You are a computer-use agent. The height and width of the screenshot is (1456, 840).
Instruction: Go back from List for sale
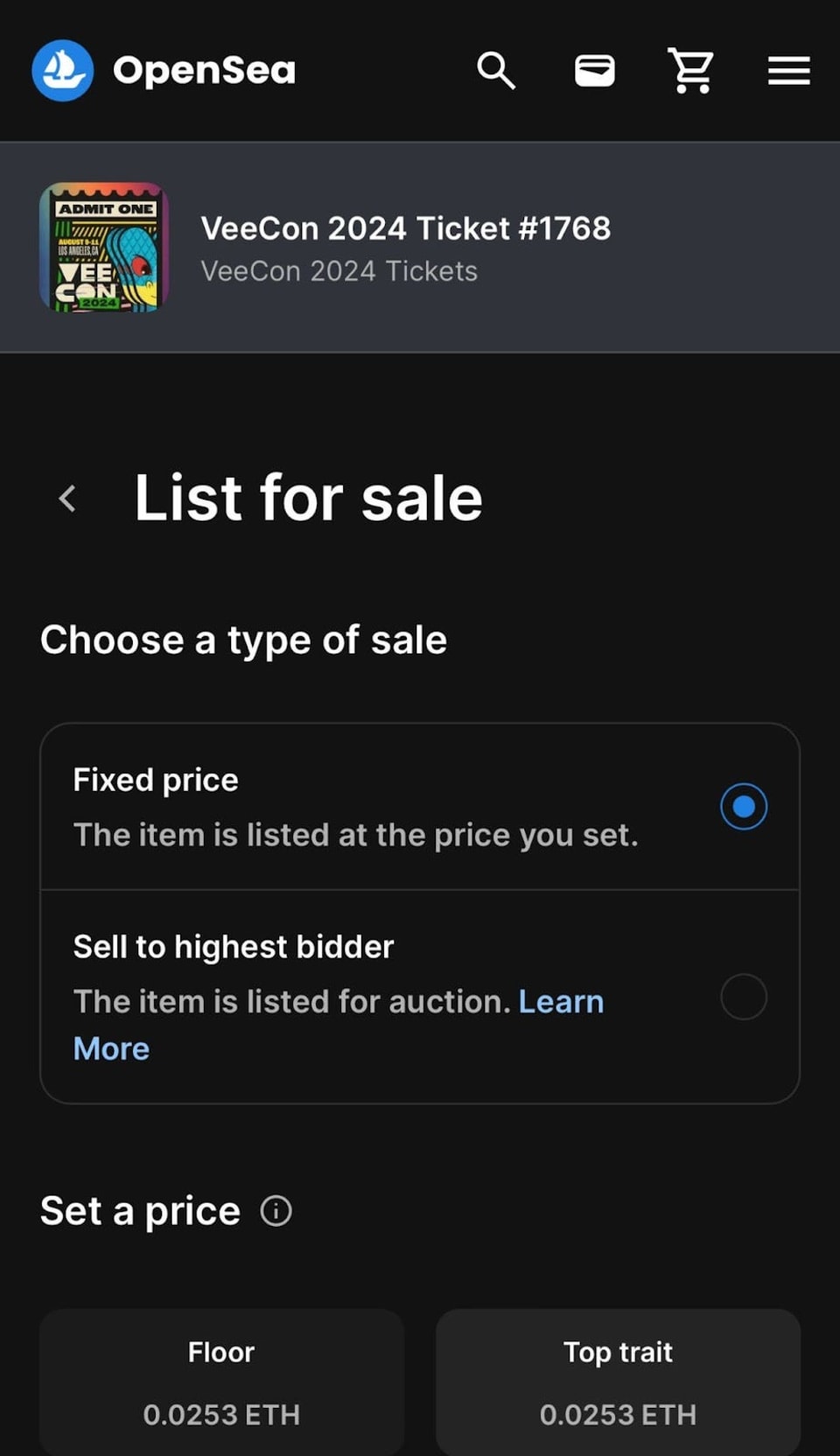tap(67, 499)
